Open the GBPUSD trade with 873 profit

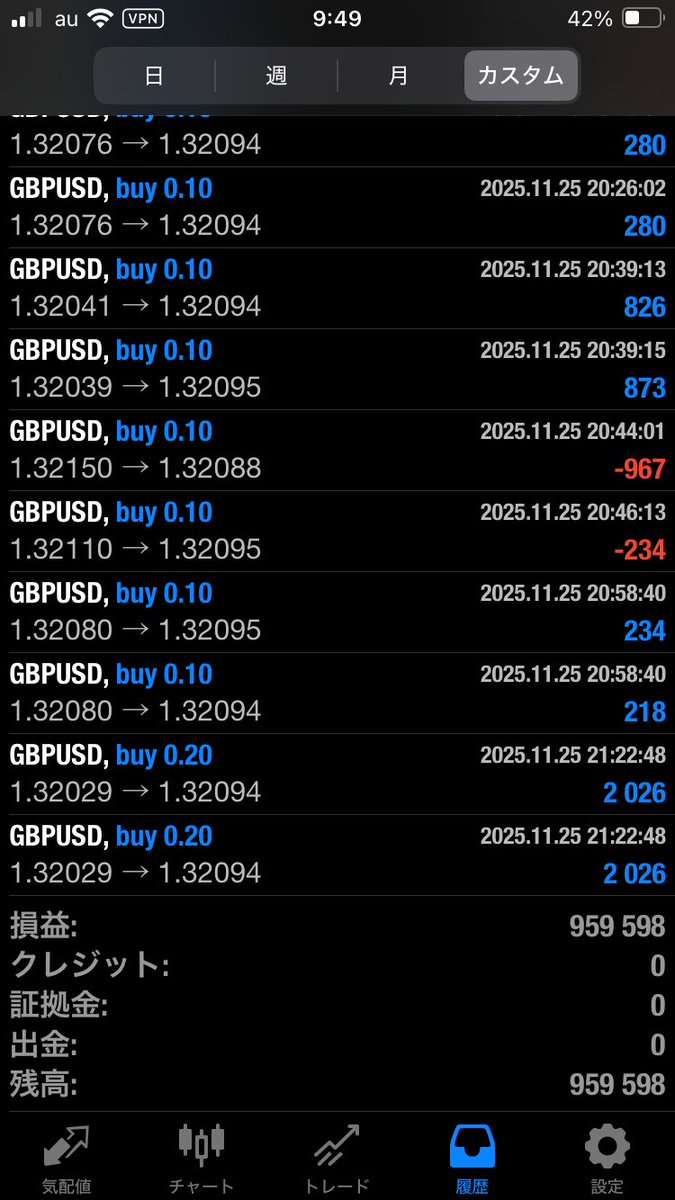point(337,369)
